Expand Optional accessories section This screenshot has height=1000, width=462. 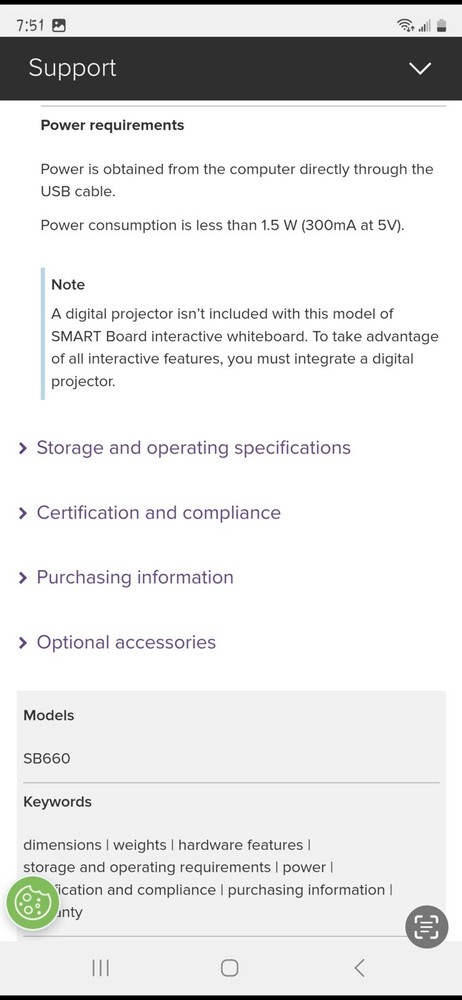(x=117, y=642)
